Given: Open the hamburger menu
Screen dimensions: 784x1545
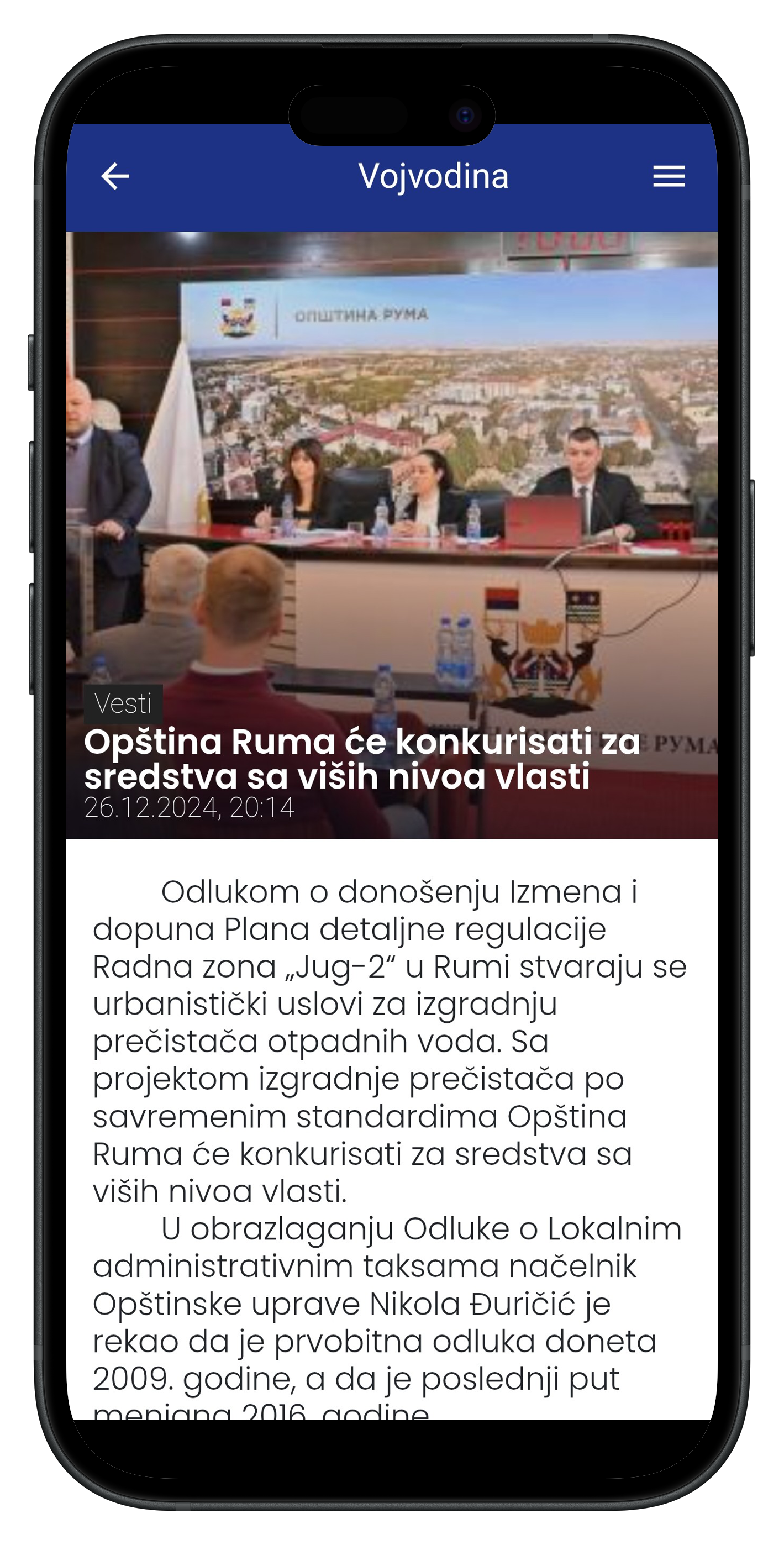Looking at the screenshot, I should tap(668, 176).
